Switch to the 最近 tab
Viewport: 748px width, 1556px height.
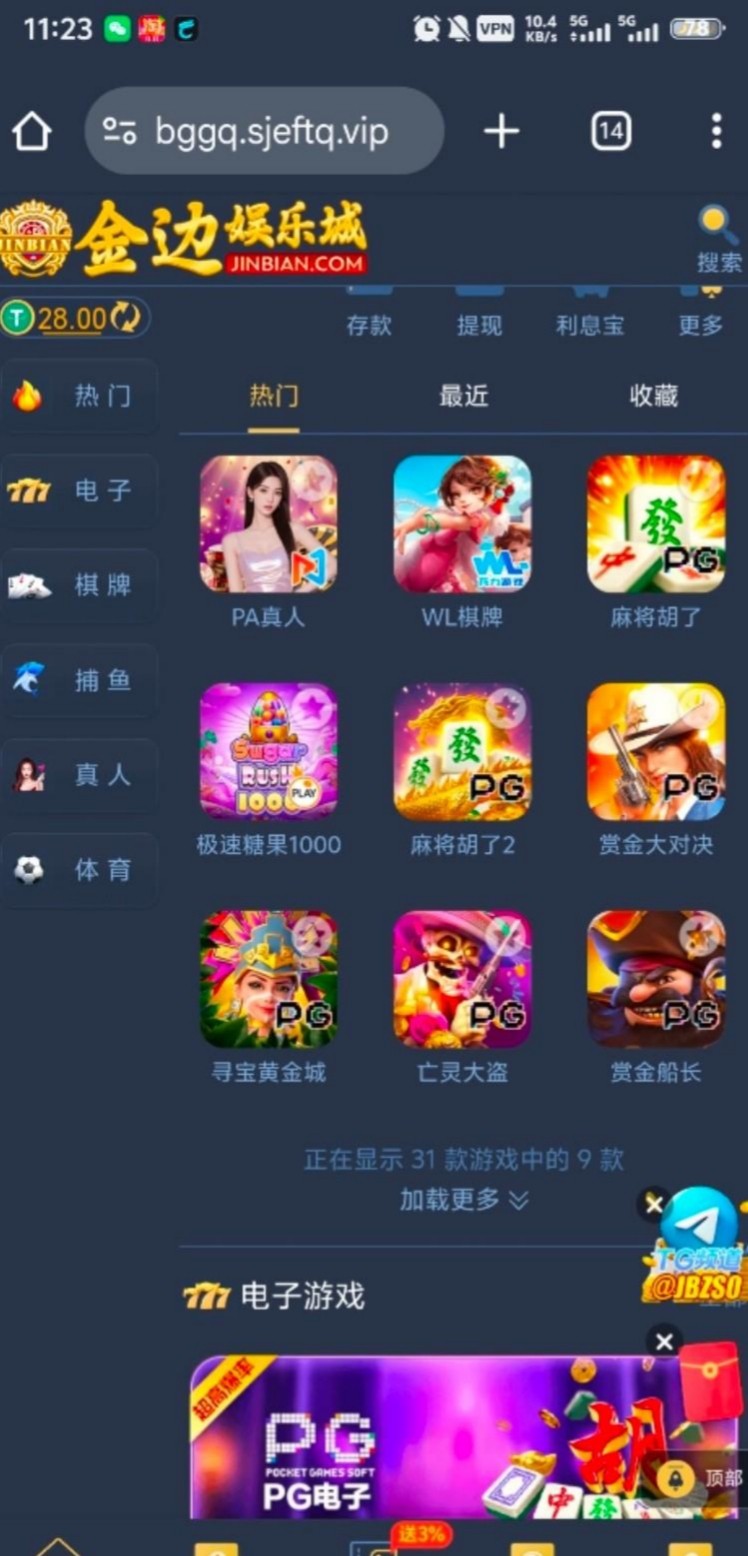(x=464, y=396)
